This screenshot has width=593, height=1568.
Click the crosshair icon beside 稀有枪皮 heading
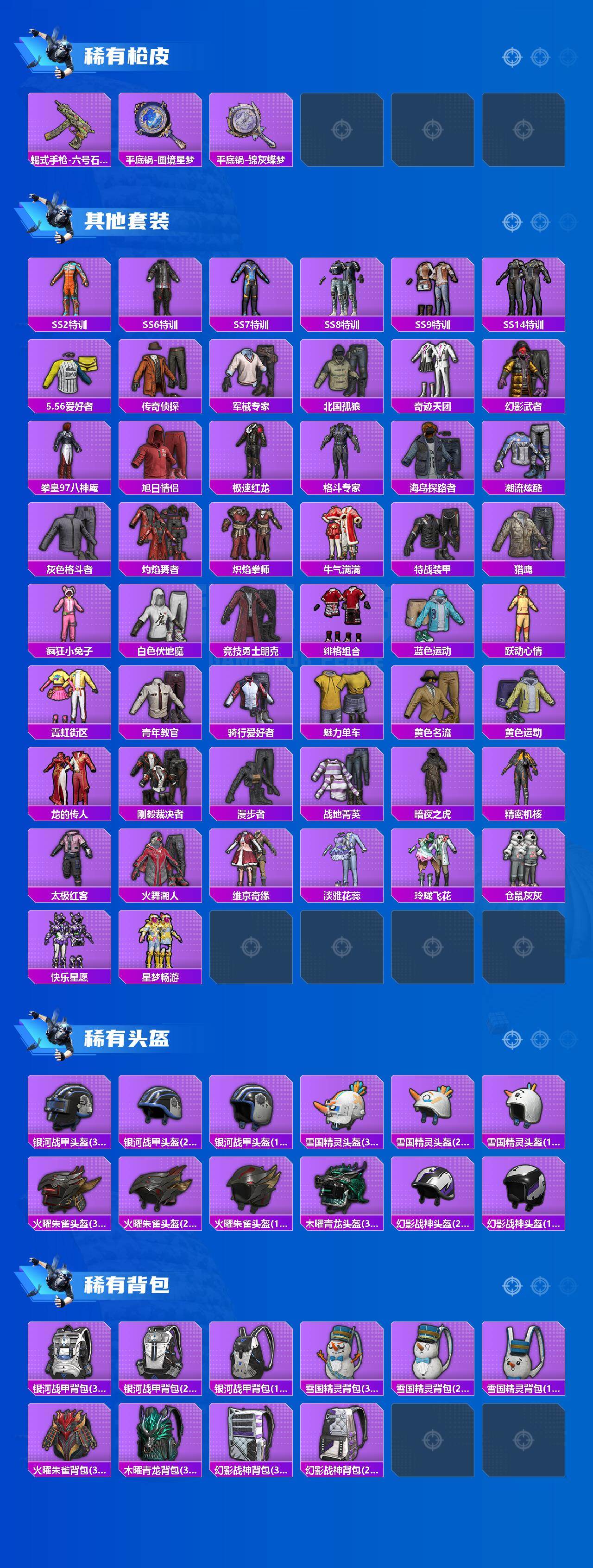coord(511,57)
